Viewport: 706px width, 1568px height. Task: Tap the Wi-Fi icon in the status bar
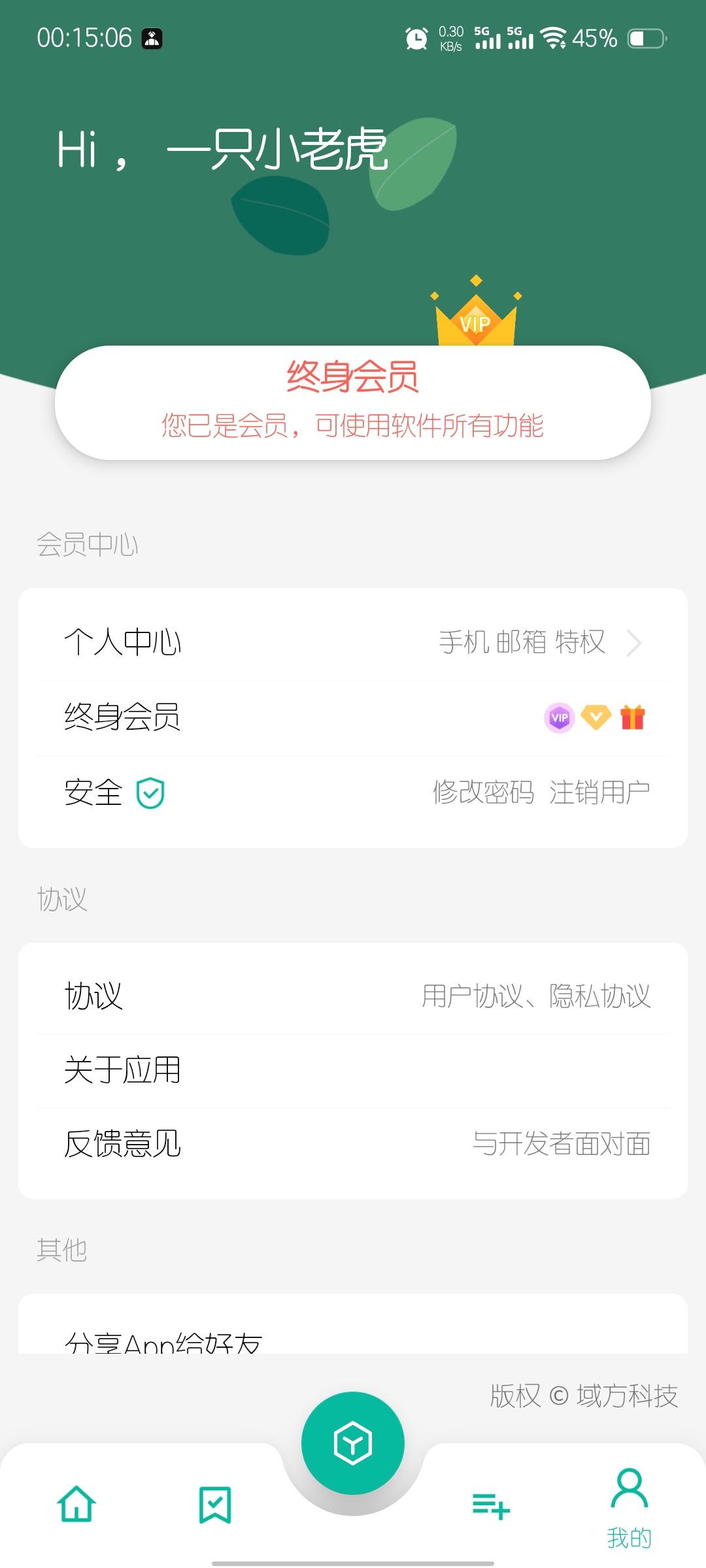pyautogui.click(x=555, y=38)
